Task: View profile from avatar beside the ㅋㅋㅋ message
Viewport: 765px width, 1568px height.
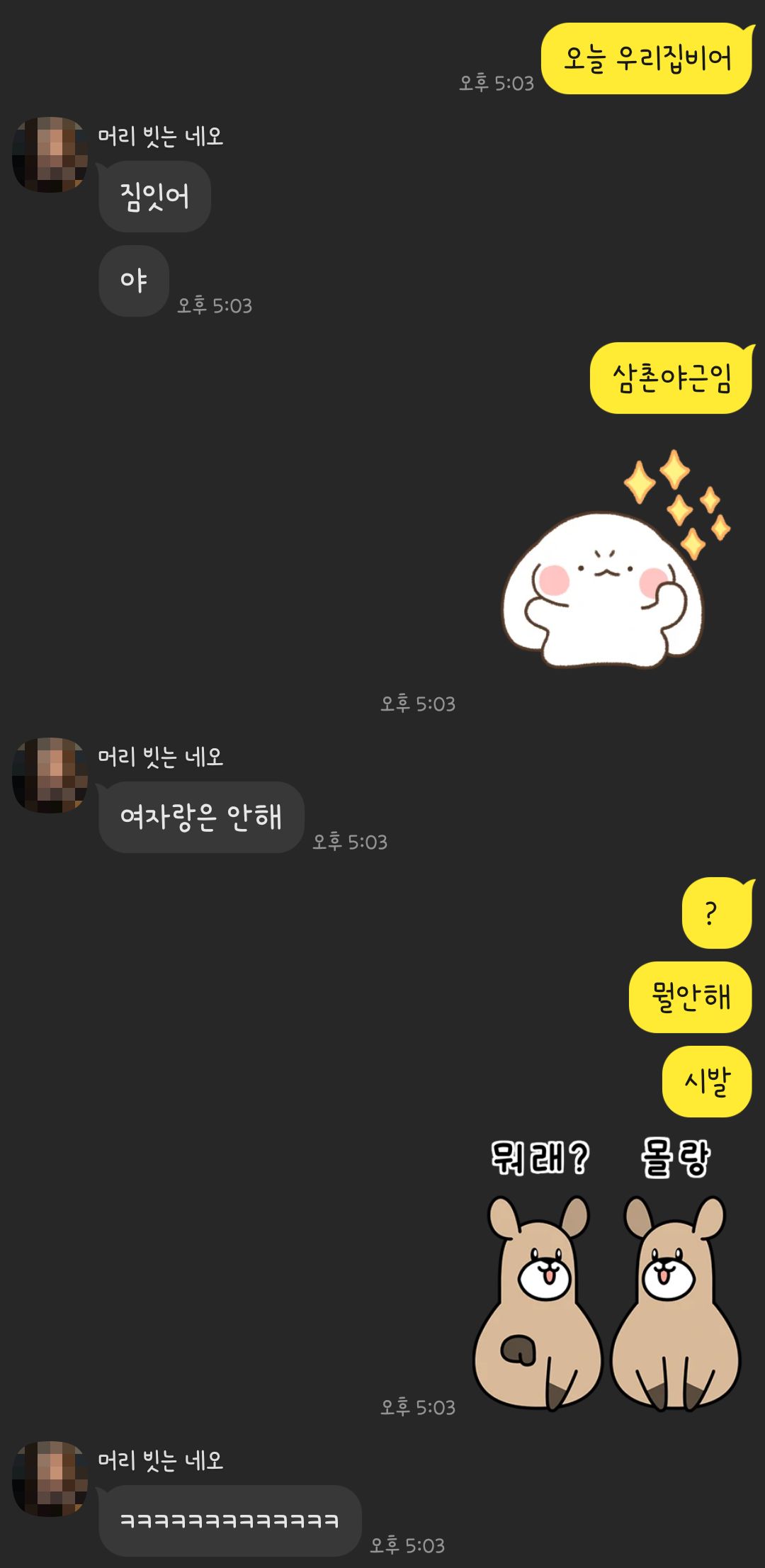Action: (x=50, y=1478)
